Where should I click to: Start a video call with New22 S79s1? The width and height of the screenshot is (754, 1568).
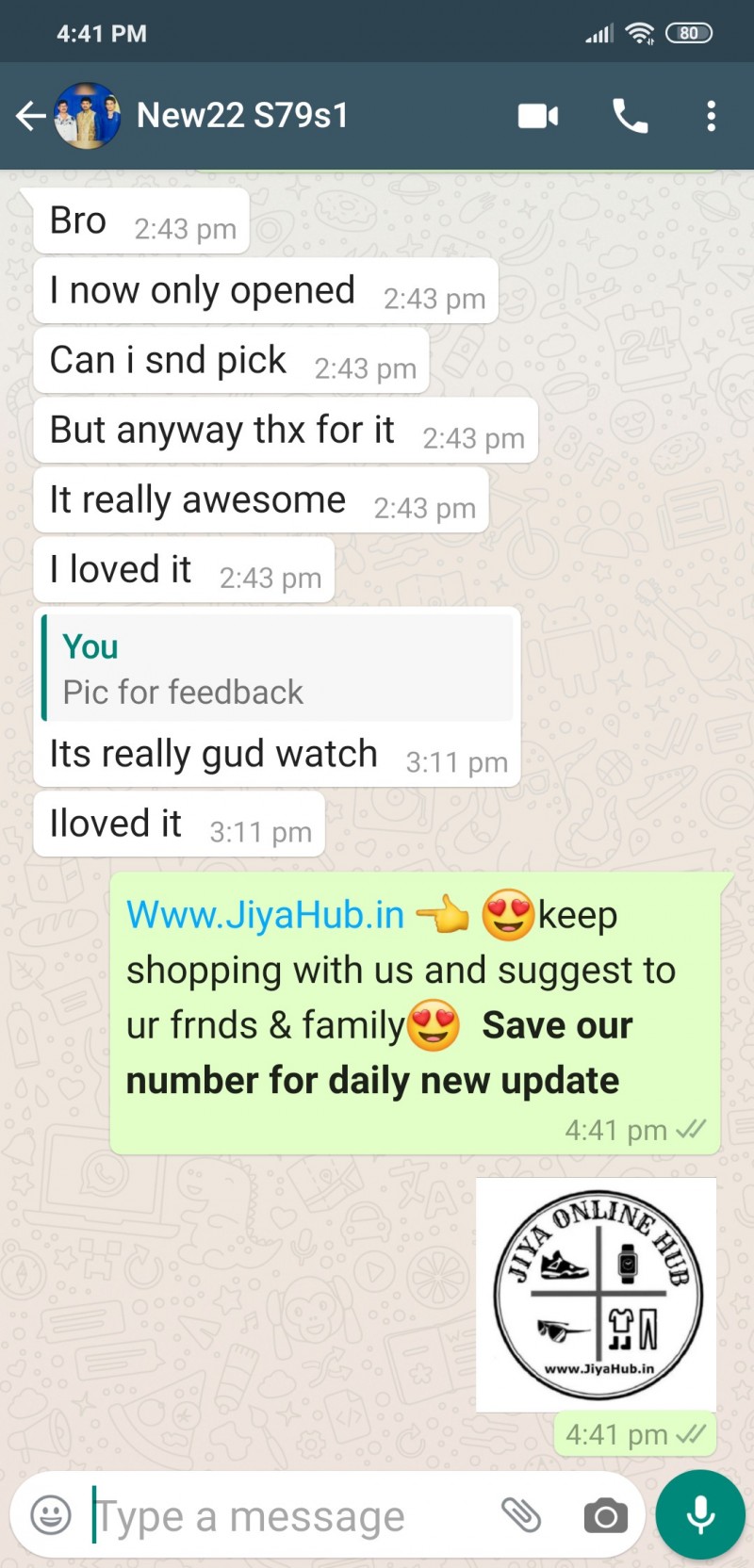click(x=538, y=116)
